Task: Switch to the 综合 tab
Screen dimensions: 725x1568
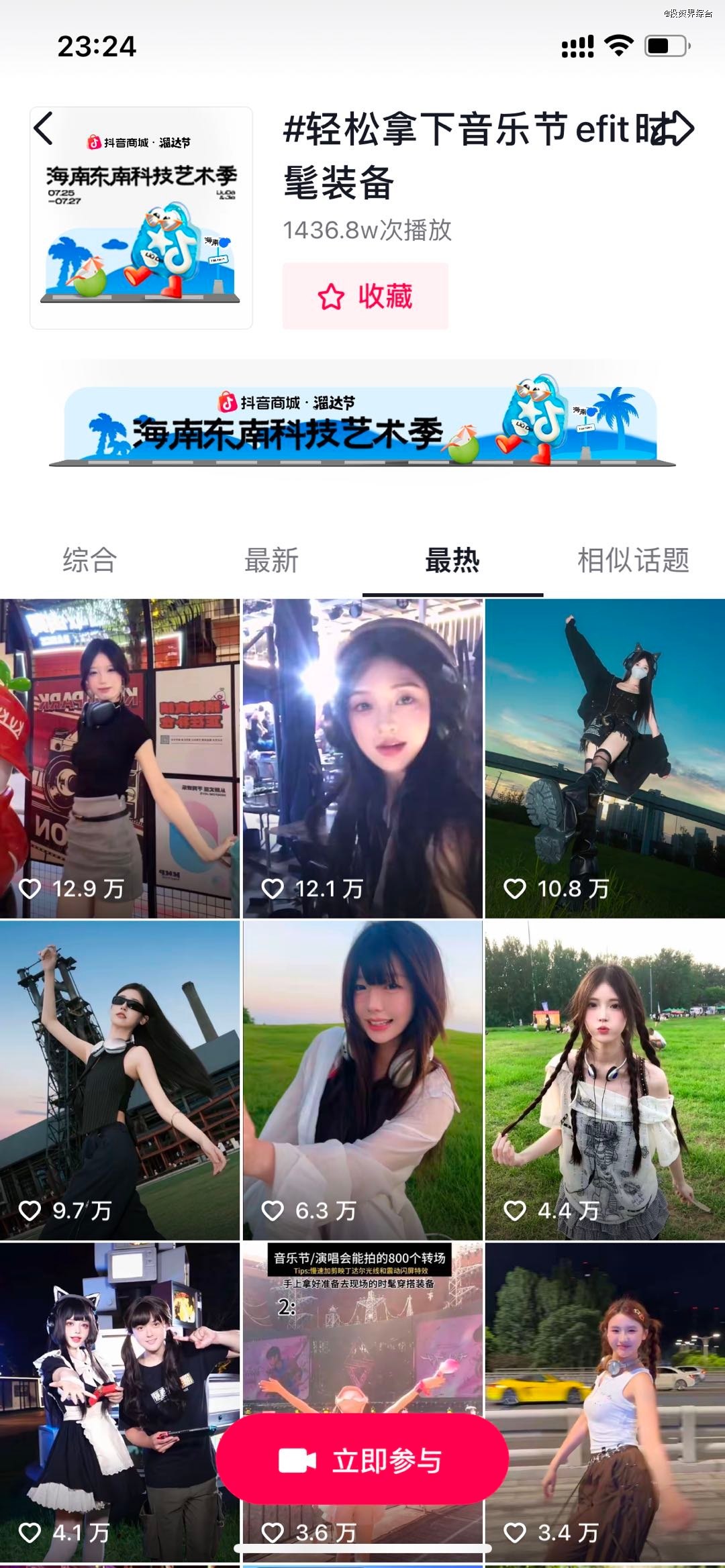Action: click(90, 560)
